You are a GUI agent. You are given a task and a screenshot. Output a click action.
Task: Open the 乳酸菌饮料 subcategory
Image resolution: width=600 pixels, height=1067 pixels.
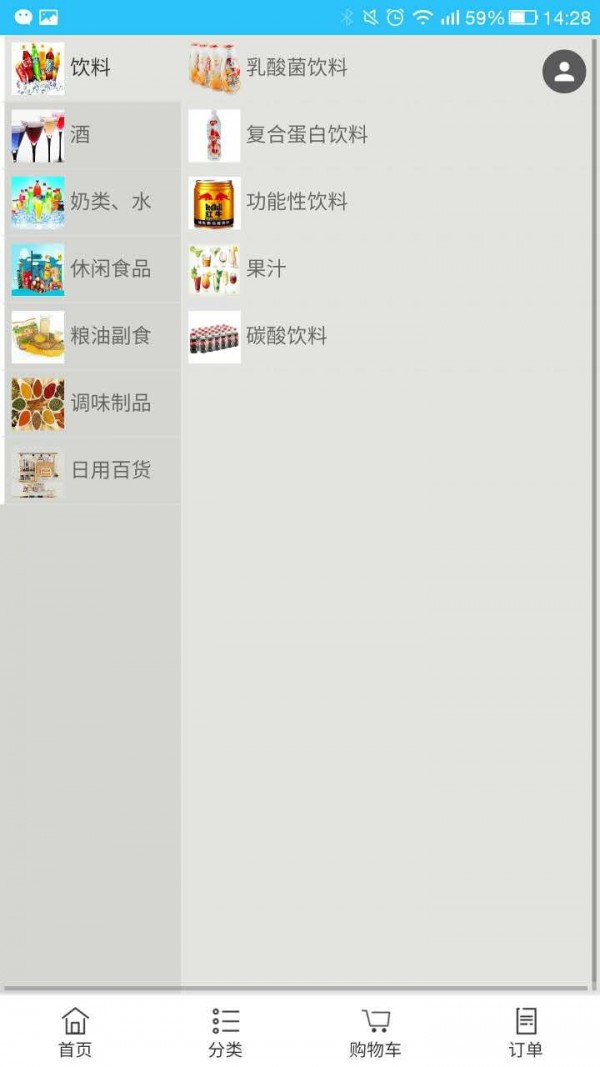click(x=296, y=68)
